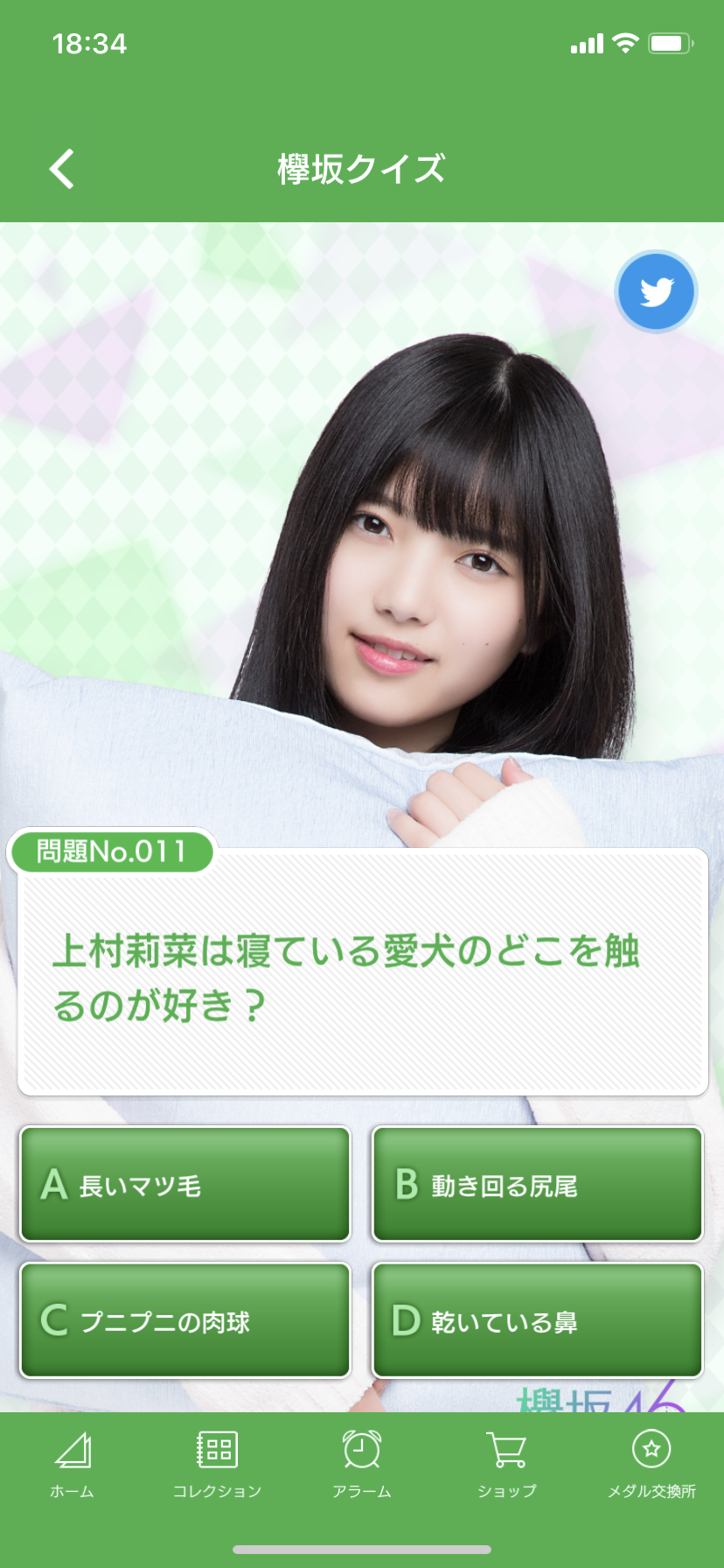Choose answer B 動き回る尻尾
724x1568 pixels.
coord(538,1184)
